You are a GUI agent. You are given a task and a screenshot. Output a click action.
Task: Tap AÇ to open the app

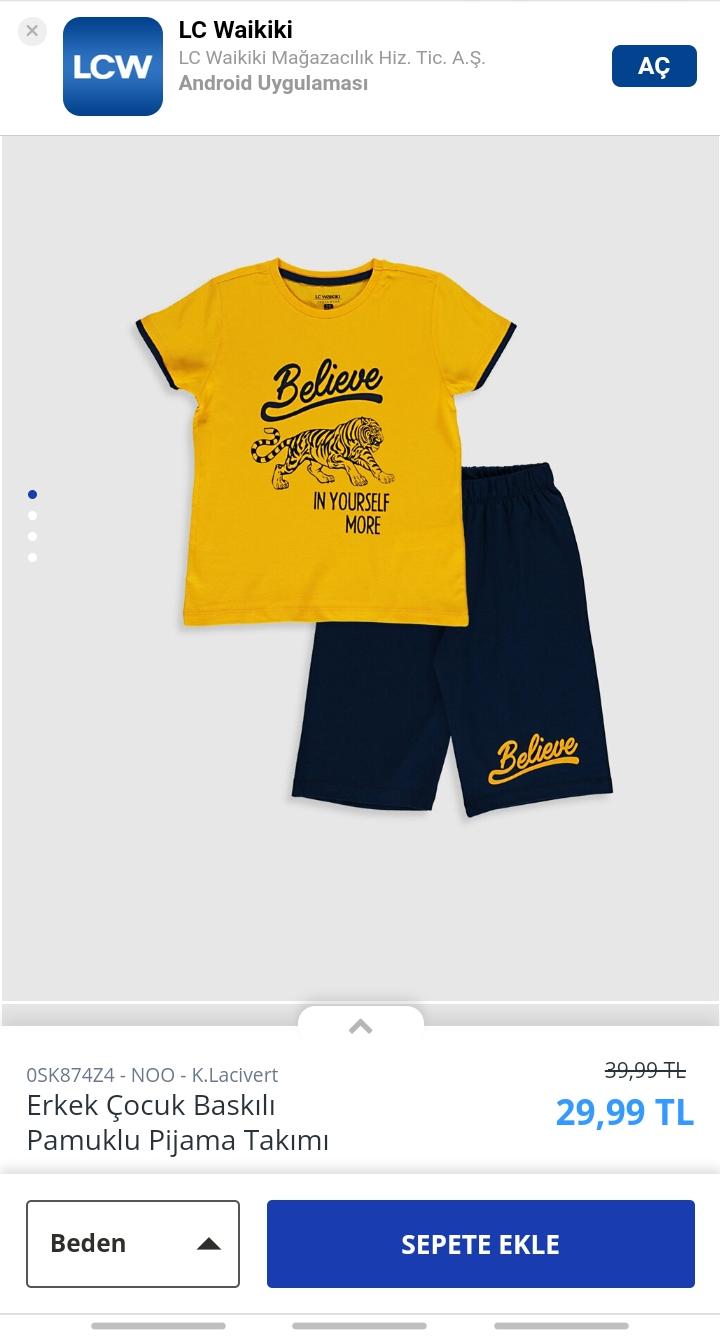coord(654,66)
